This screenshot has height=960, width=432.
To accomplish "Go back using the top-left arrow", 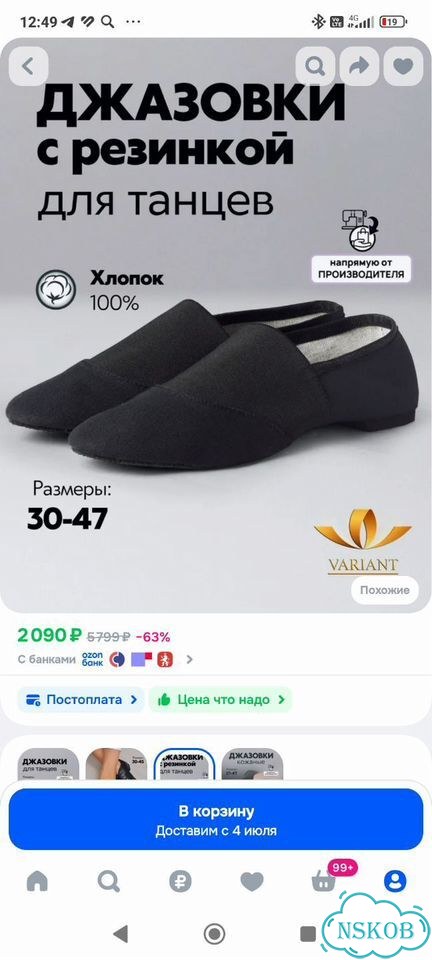I will point(28,66).
